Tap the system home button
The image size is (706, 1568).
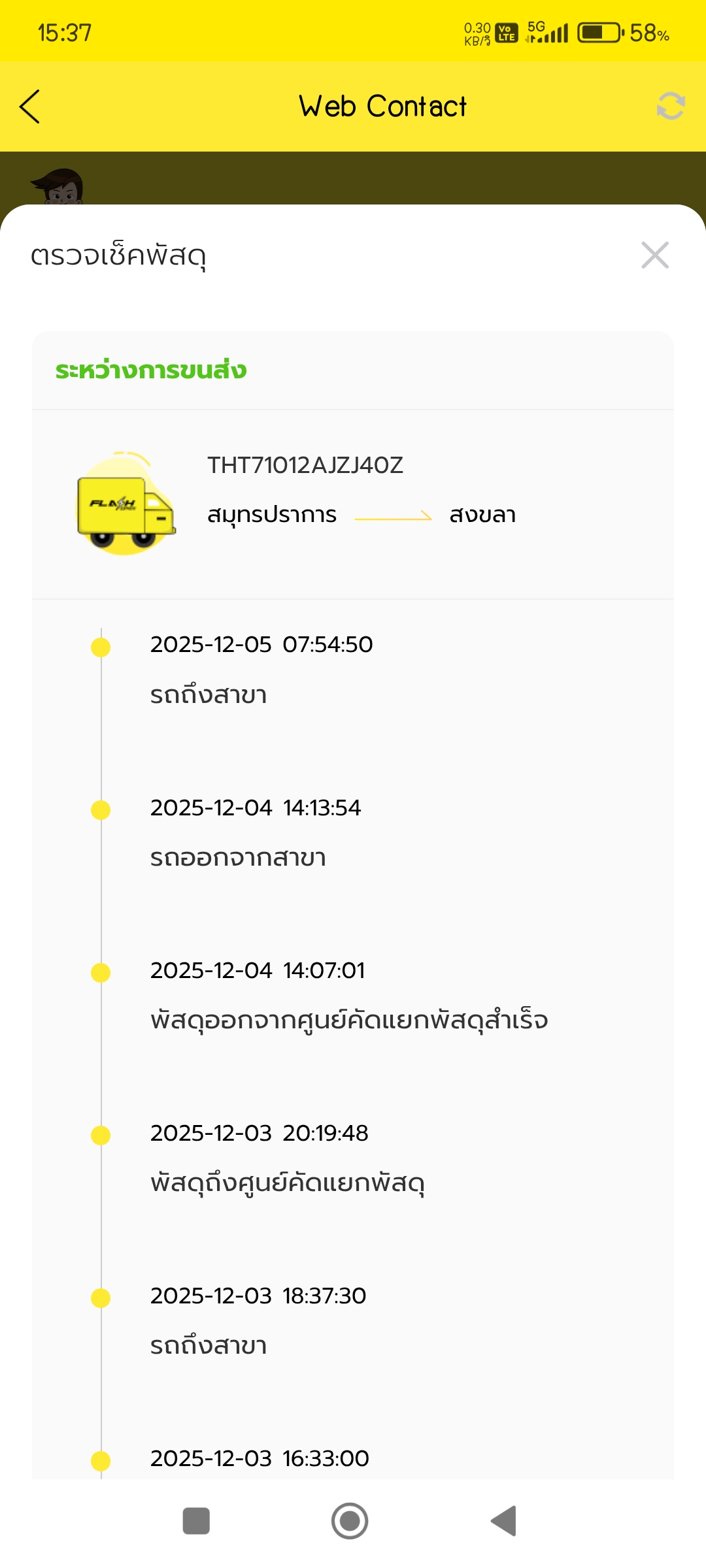coord(350,1521)
